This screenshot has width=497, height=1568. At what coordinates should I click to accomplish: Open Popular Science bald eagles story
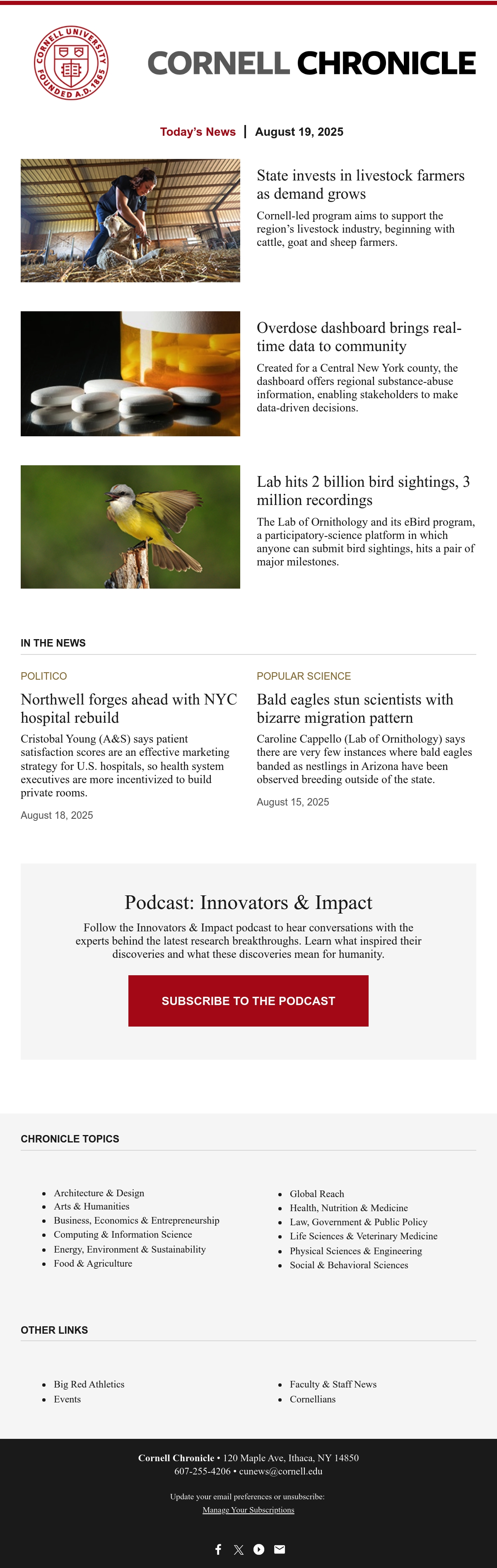(x=355, y=708)
